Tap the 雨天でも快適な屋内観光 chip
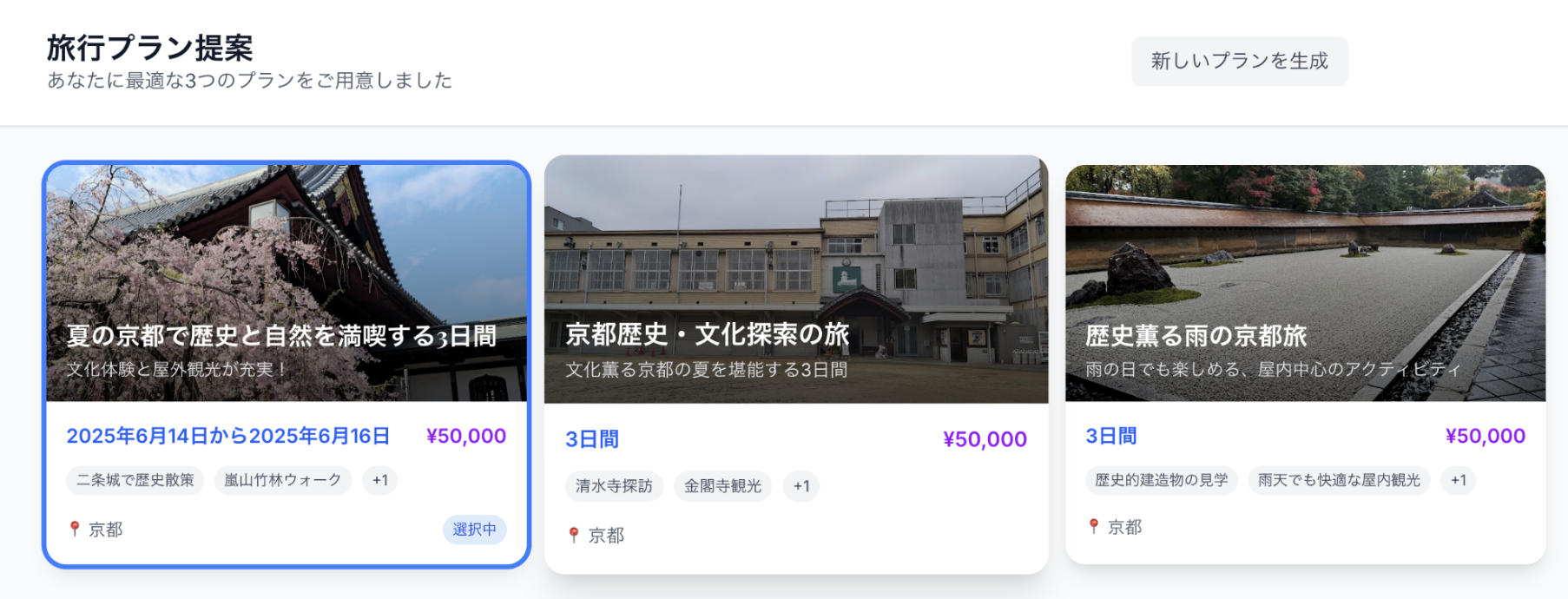This screenshot has width=1568, height=599. (x=1339, y=480)
